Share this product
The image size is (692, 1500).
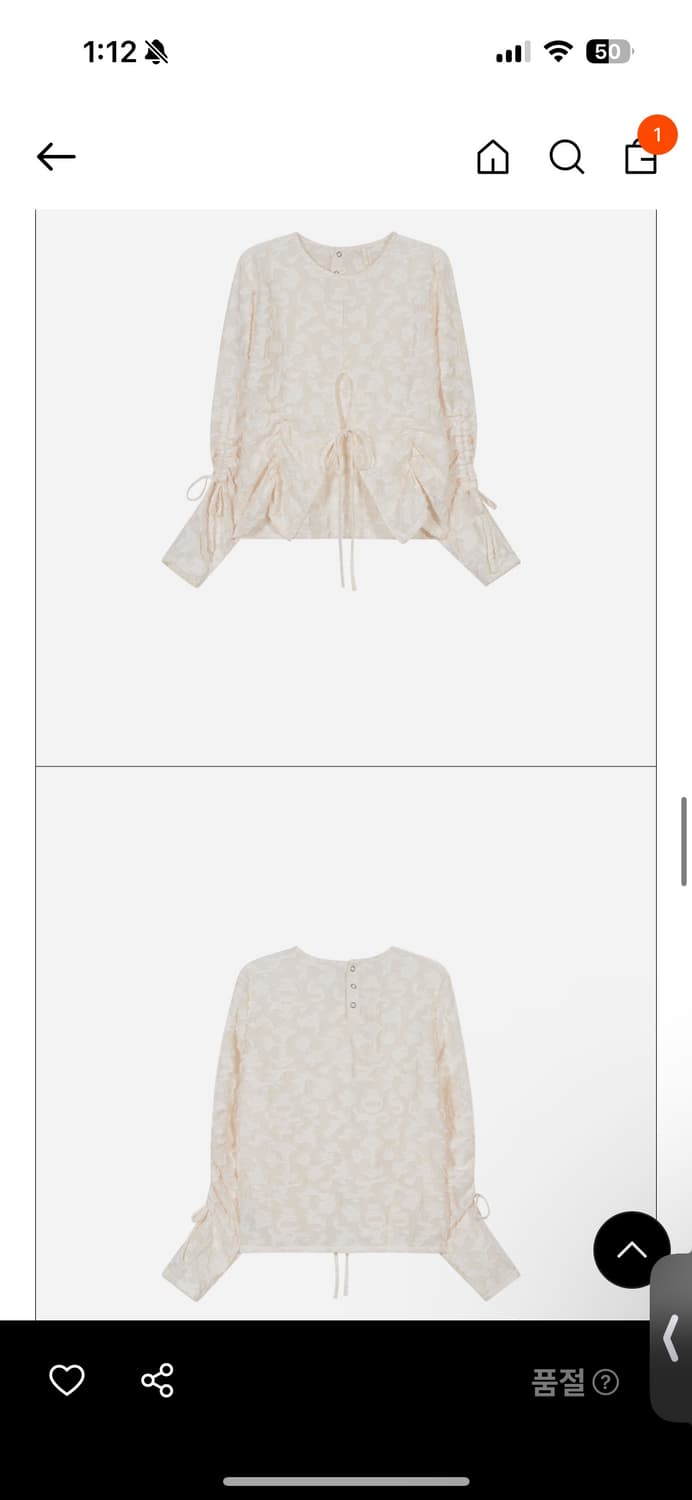coord(157,1381)
